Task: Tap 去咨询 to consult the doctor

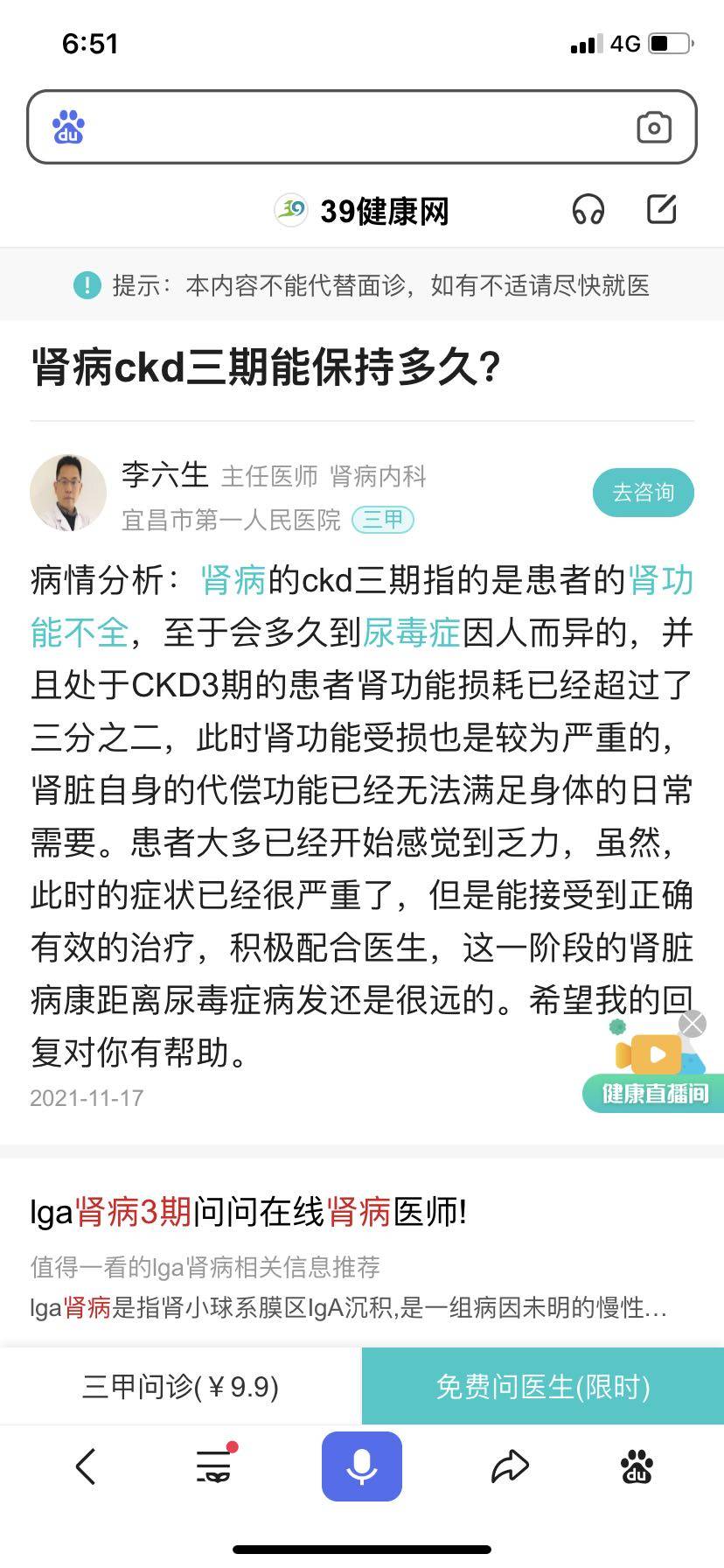Action: tap(643, 493)
